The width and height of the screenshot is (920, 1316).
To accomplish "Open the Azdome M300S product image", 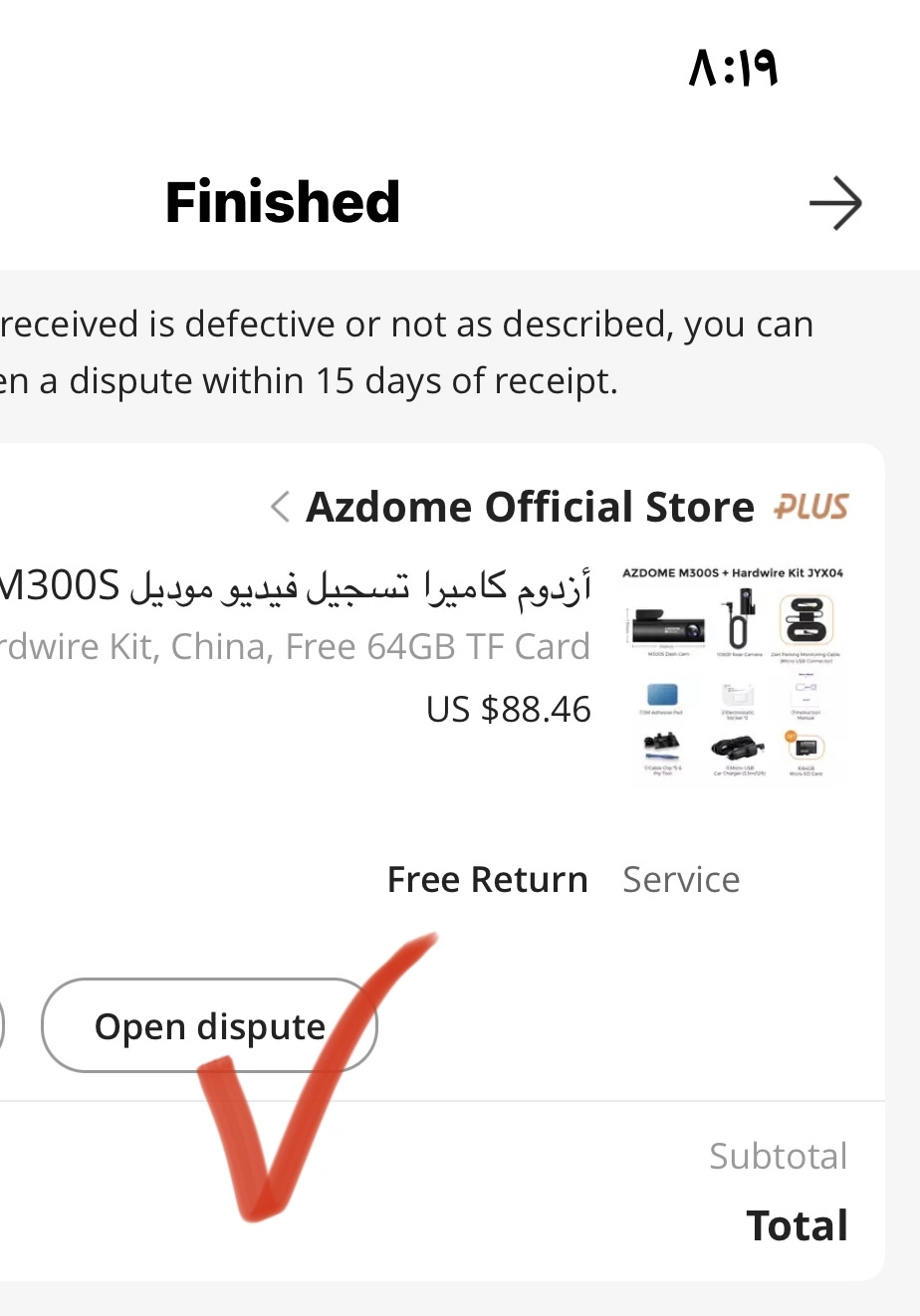I will 732,674.
